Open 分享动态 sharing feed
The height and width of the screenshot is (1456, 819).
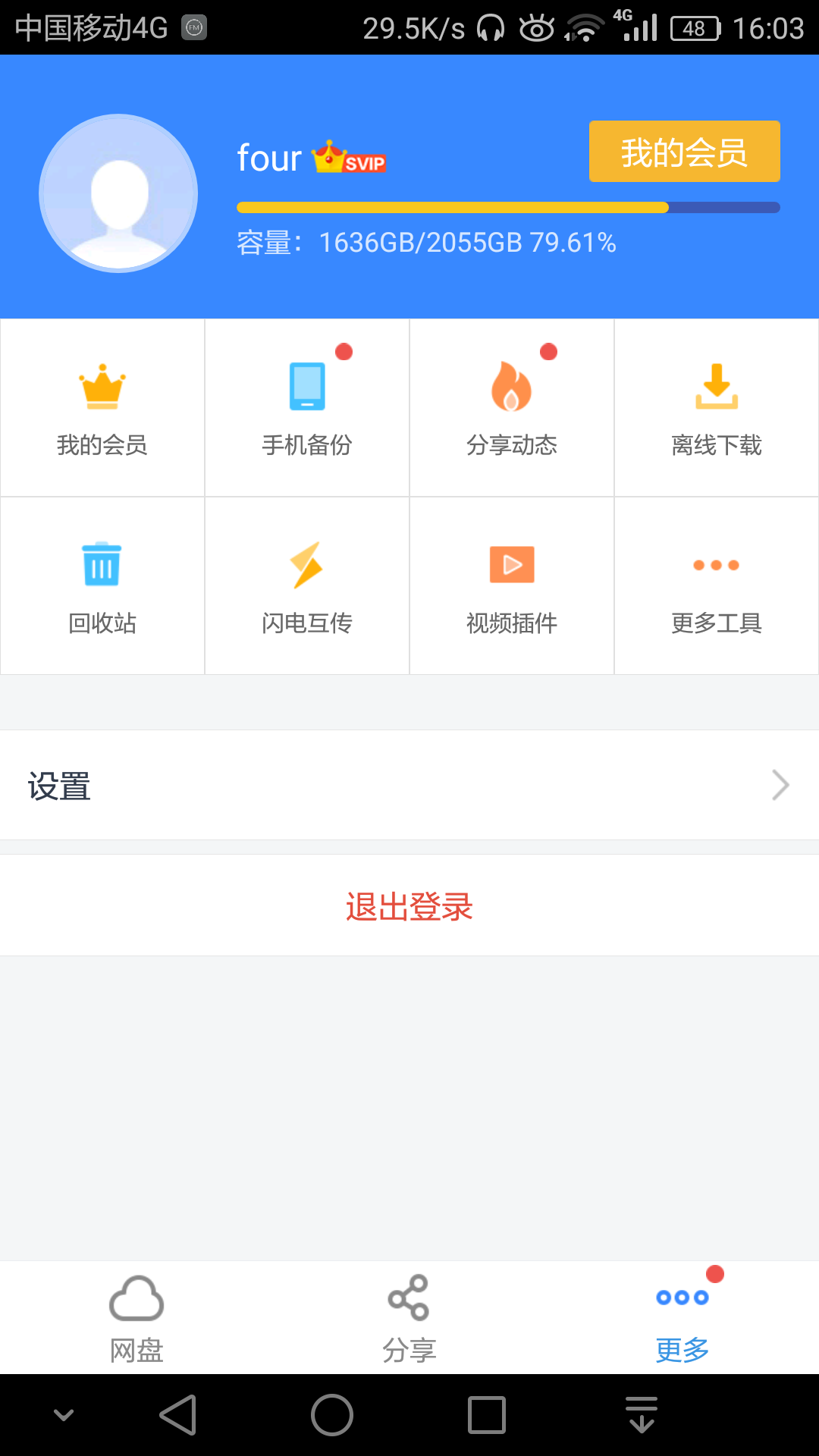tap(511, 407)
